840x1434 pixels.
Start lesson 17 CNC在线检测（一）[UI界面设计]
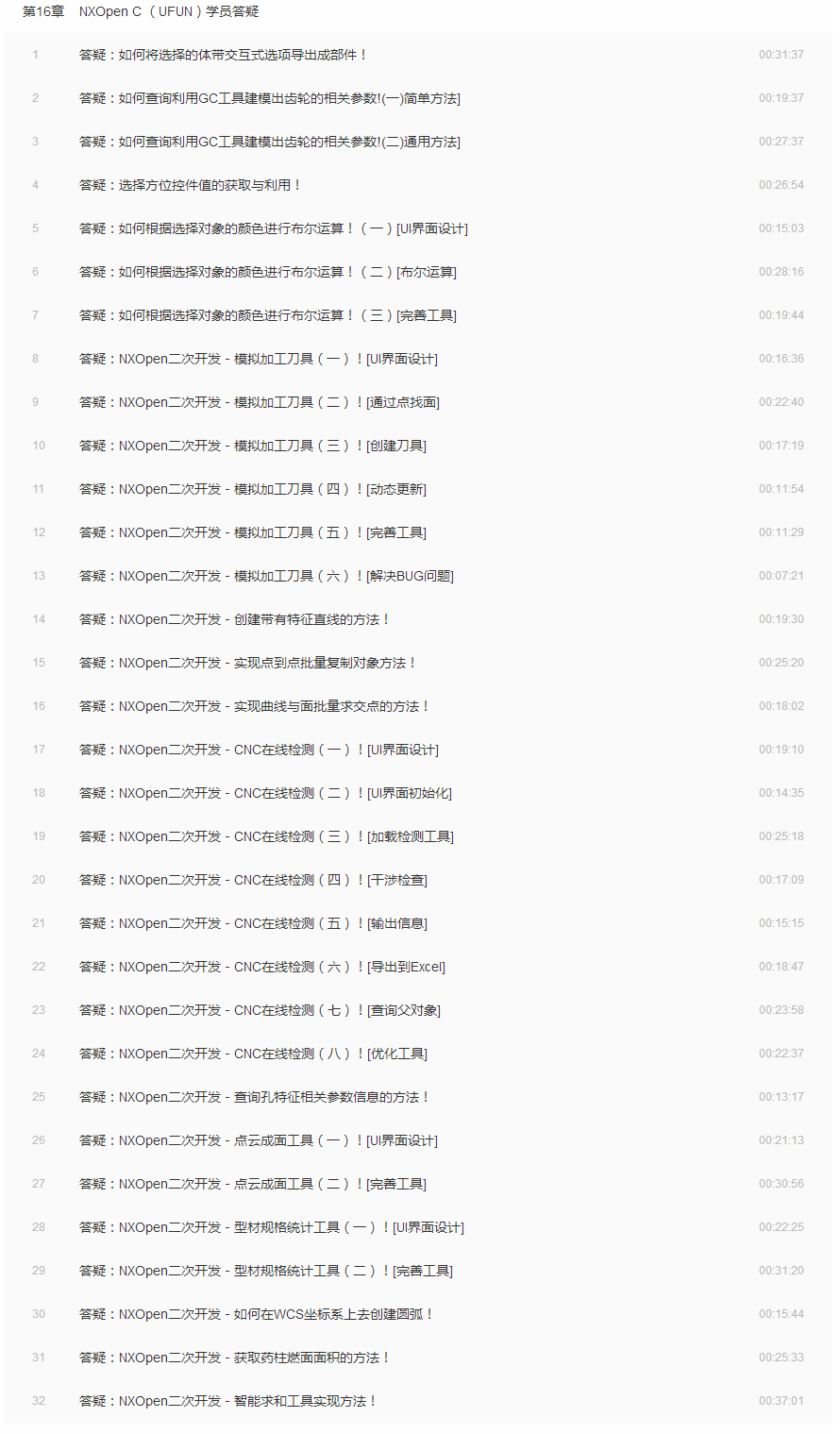[x=259, y=750]
